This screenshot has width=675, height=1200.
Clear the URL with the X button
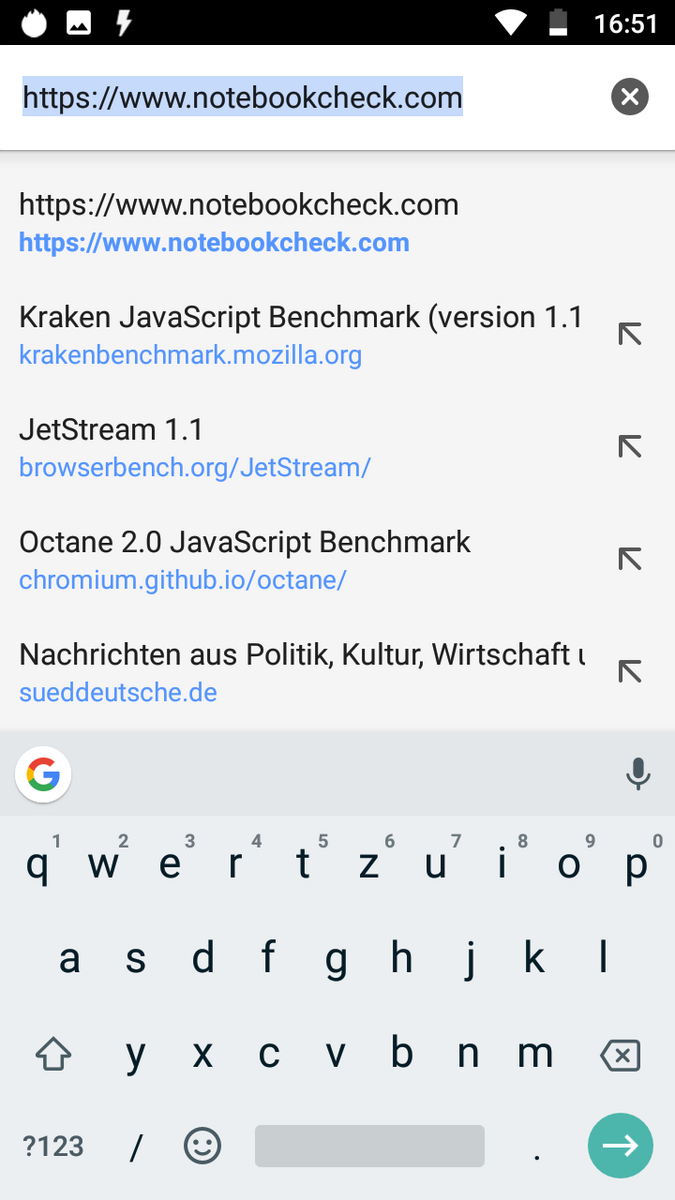[x=629, y=97]
